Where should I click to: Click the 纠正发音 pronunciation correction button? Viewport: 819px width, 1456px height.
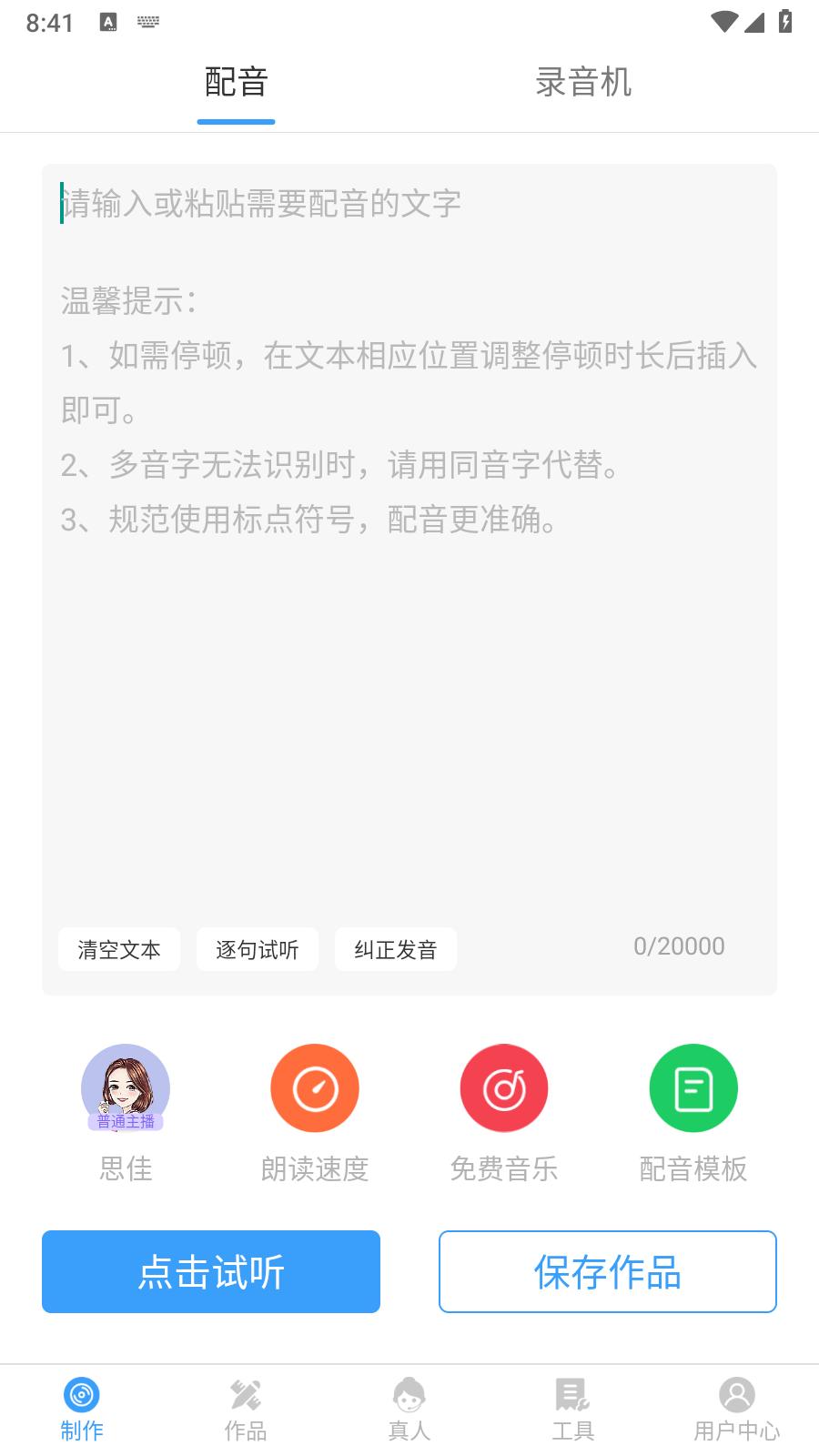tap(396, 949)
